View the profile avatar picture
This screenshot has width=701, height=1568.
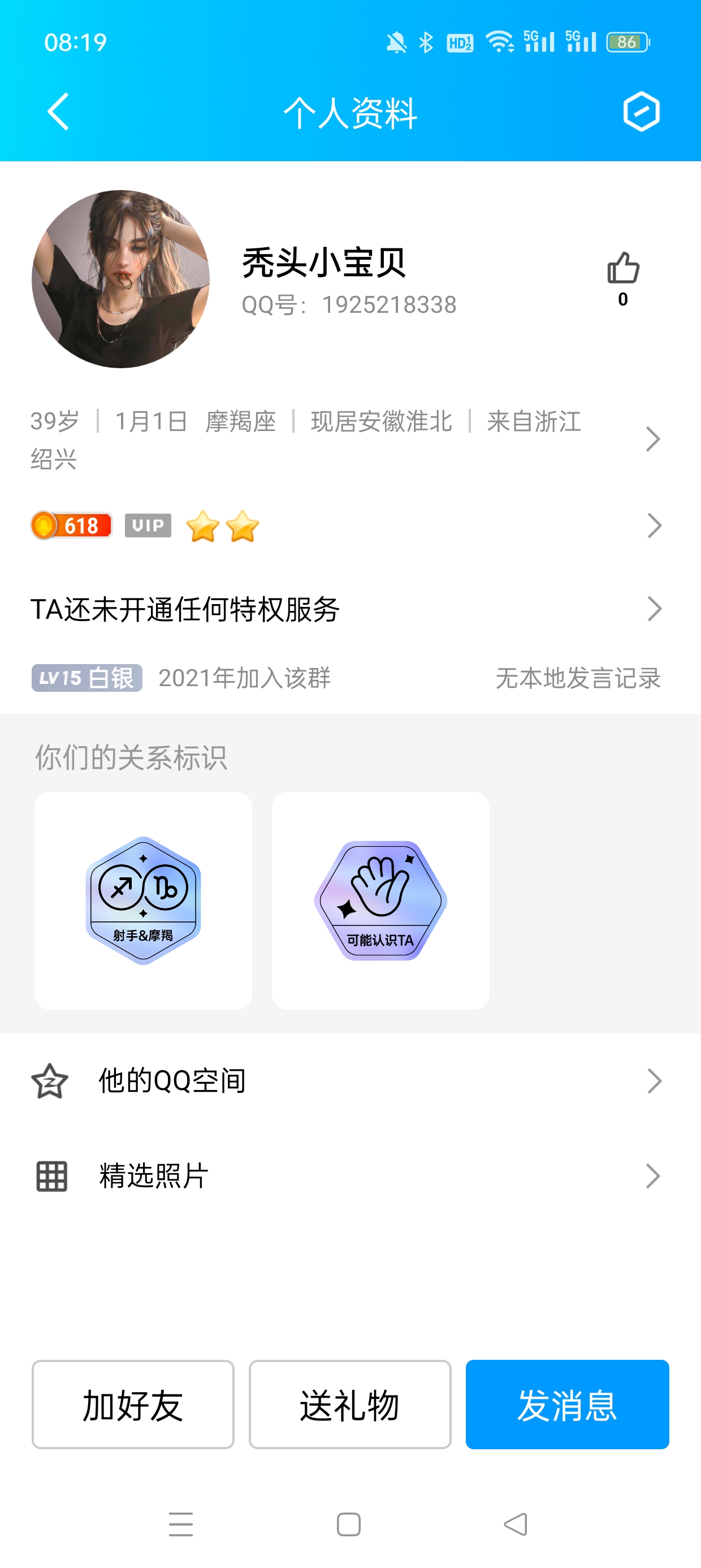click(120, 279)
